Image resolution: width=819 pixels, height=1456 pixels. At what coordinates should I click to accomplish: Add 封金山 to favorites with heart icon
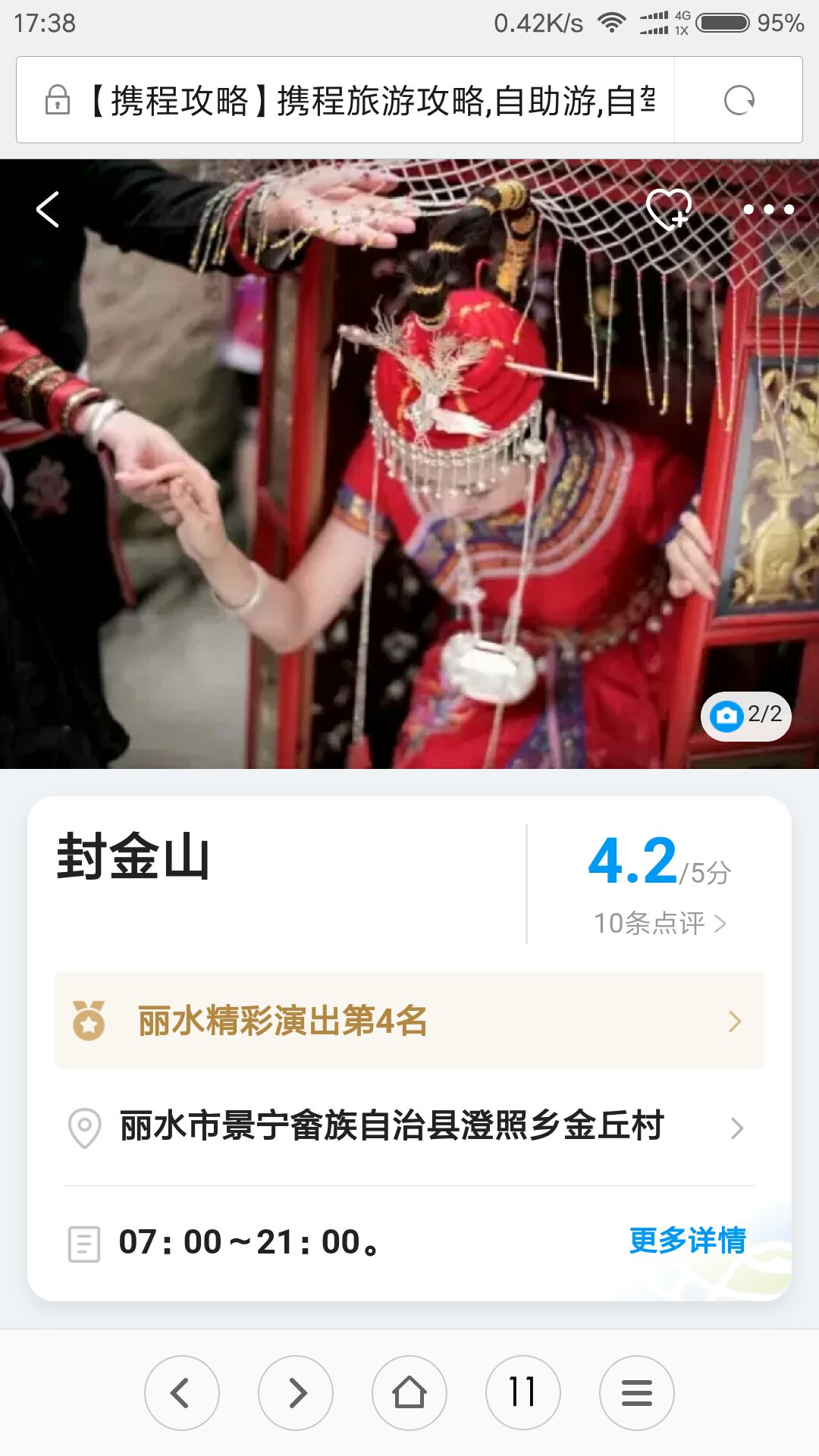tap(669, 209)
